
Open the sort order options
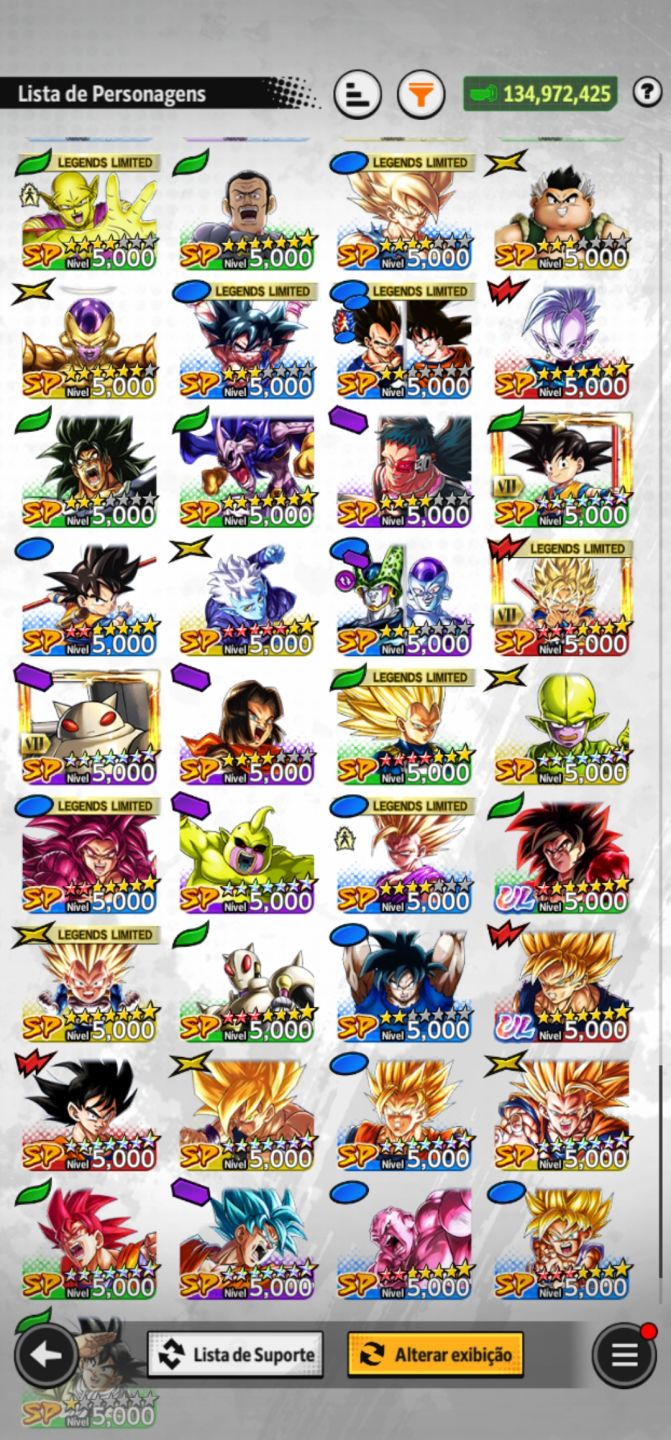click(357, 95)
